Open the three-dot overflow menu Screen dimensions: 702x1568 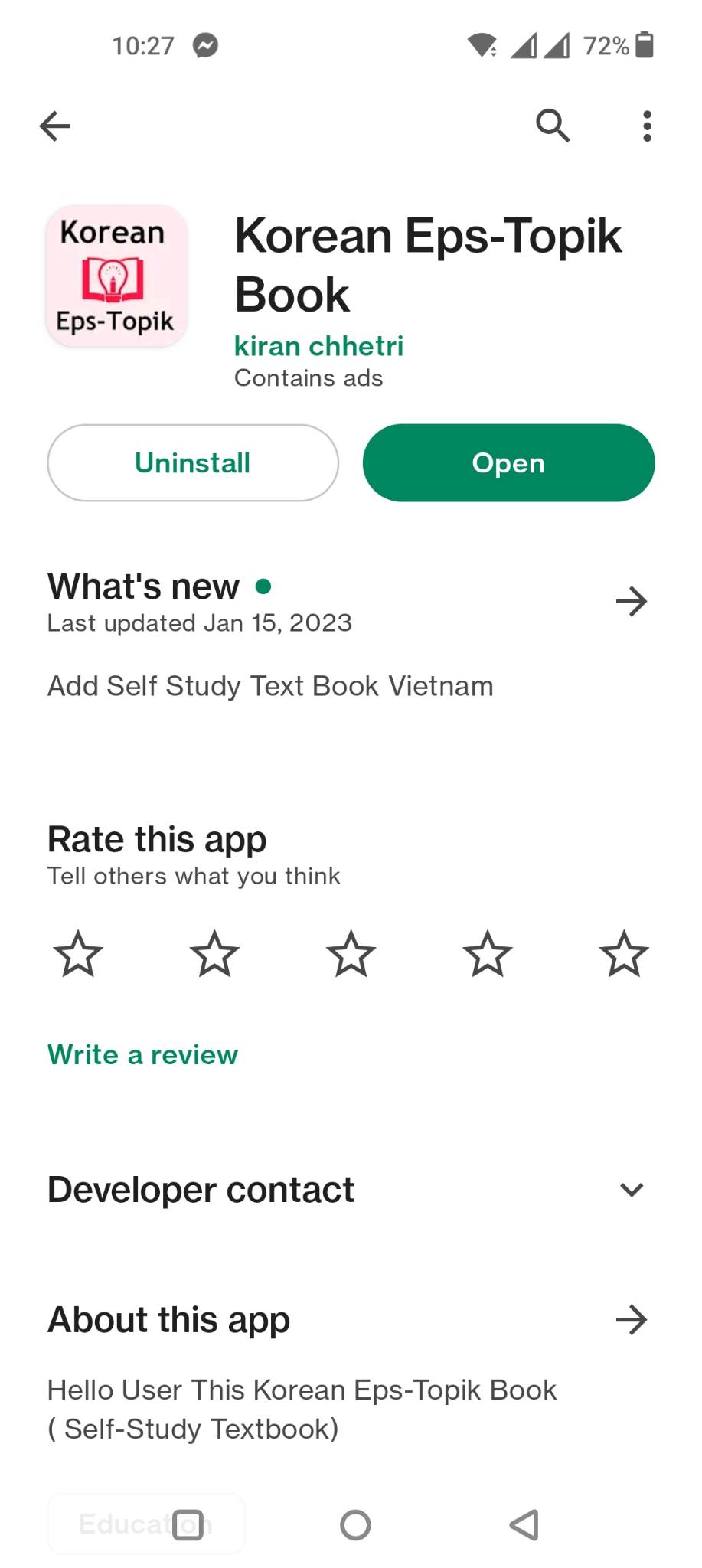pos(647,126)
